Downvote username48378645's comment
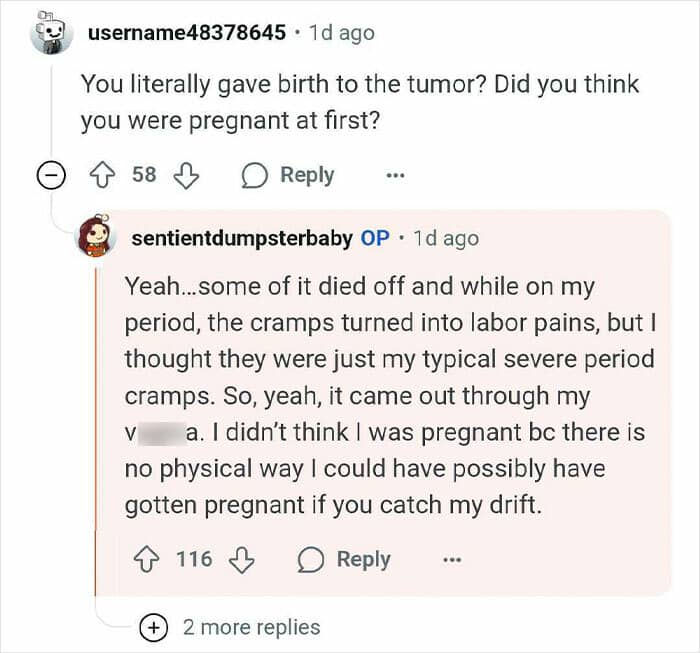The height and width of the screenshot is (653, 700). pos(186,175)
